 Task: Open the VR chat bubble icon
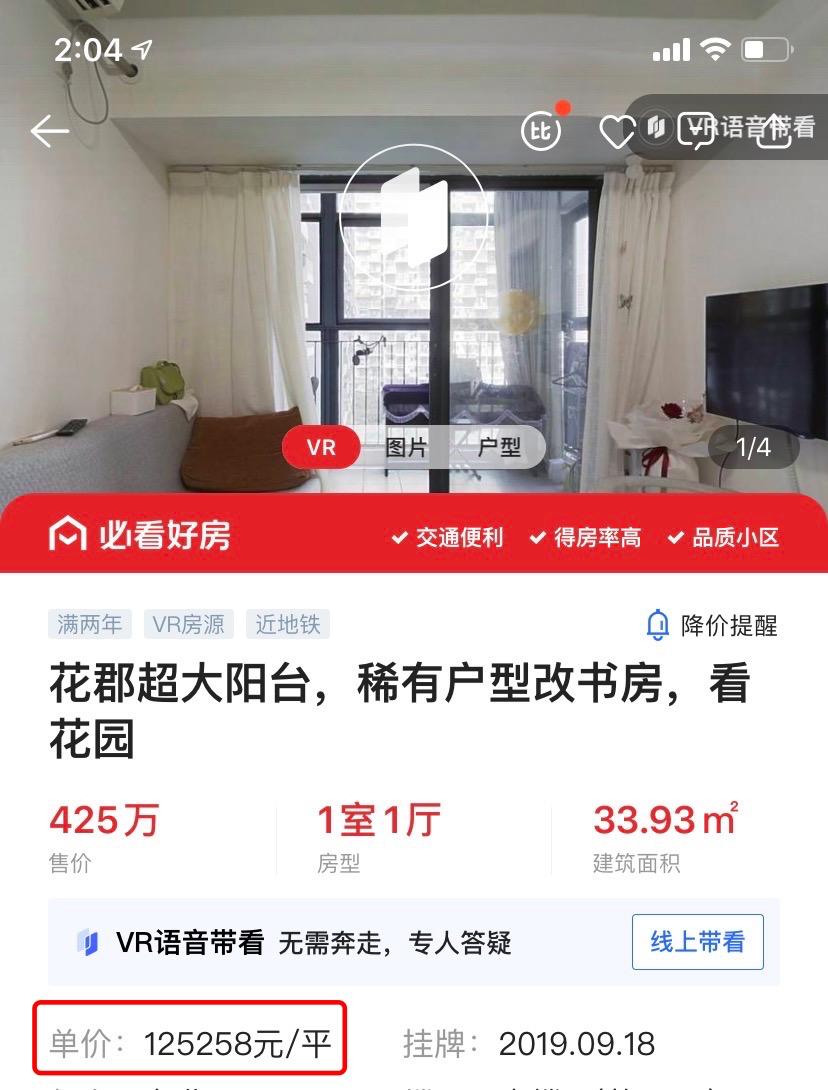(698, 130)
